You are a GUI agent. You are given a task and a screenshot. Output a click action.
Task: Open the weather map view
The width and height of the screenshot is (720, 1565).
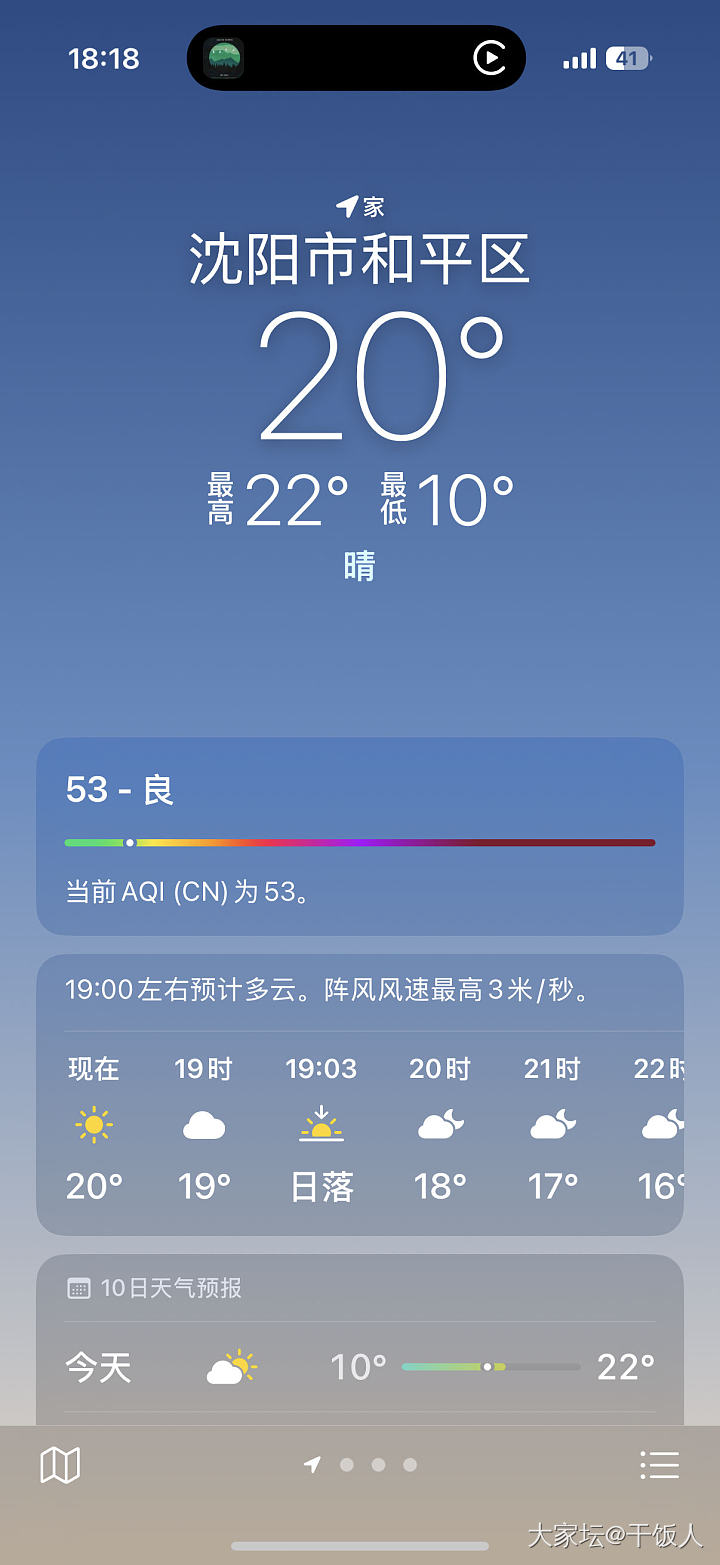60,1465
